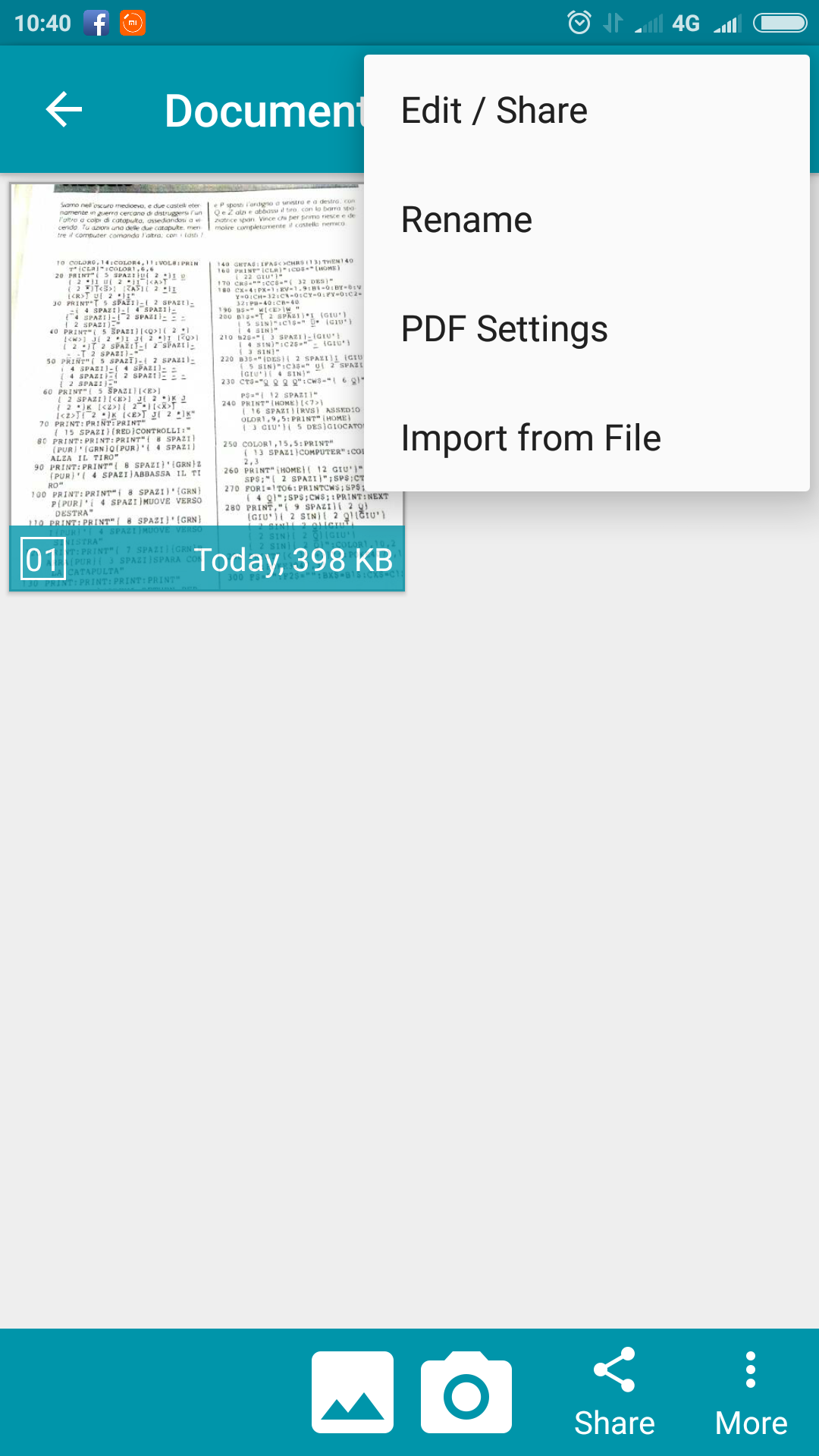Image resolution: width=819 pixels, height=1456 pixels.
Task: Go back using the arrow icon
Action: [64, 110]
